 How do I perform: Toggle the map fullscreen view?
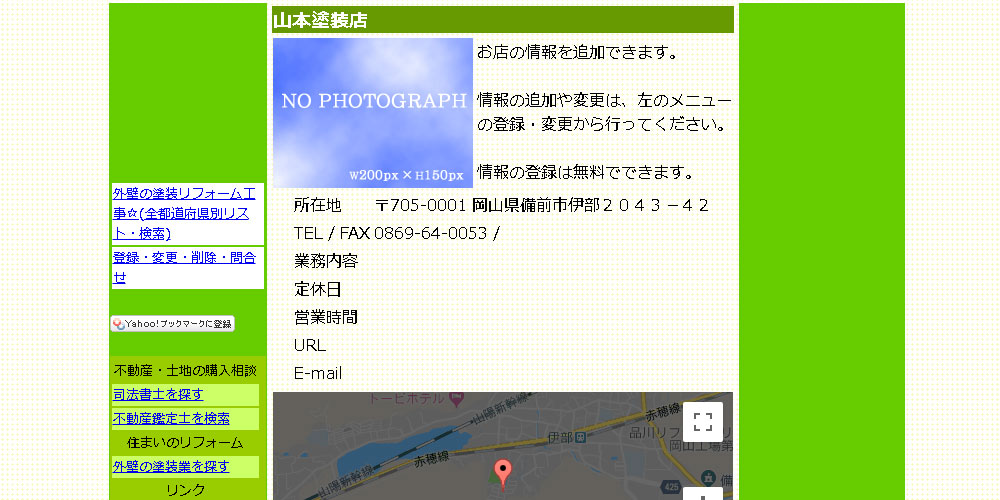(x=702, y=422)
